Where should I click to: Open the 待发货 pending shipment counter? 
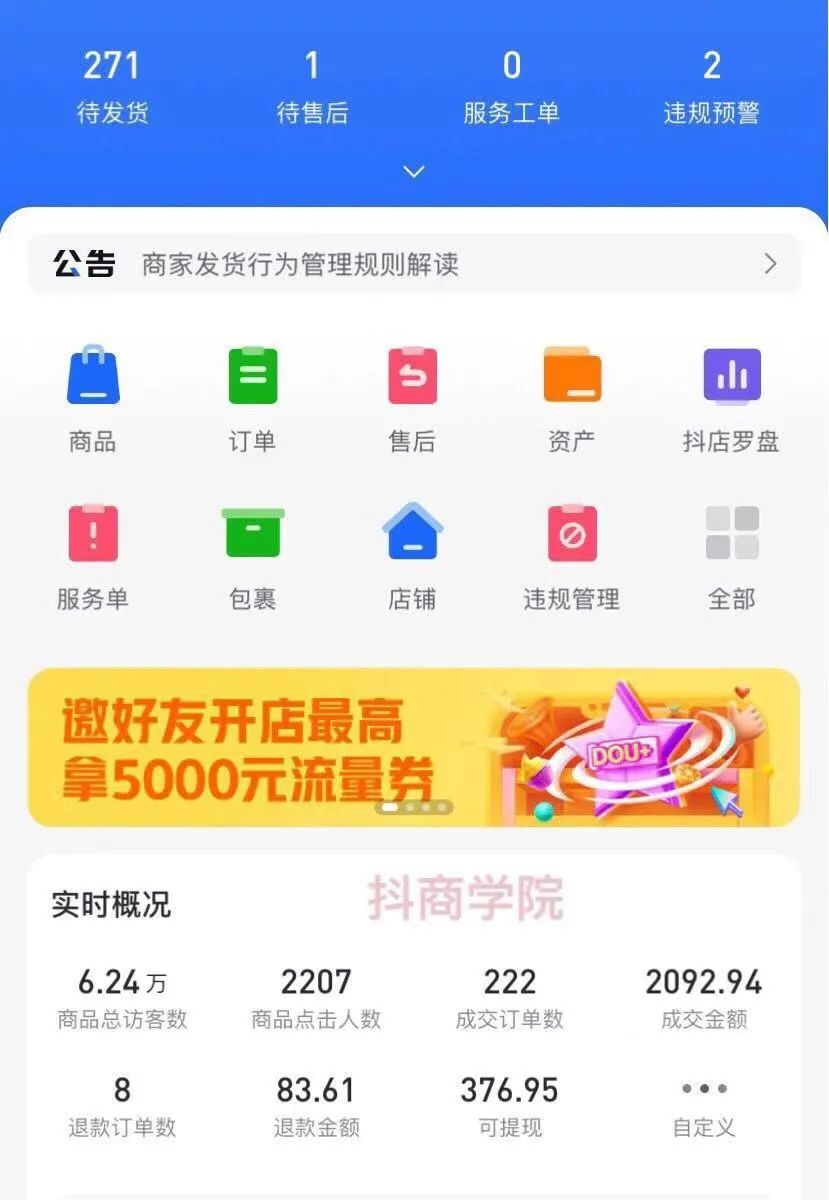pyautogui.click(x=112, y=85)
